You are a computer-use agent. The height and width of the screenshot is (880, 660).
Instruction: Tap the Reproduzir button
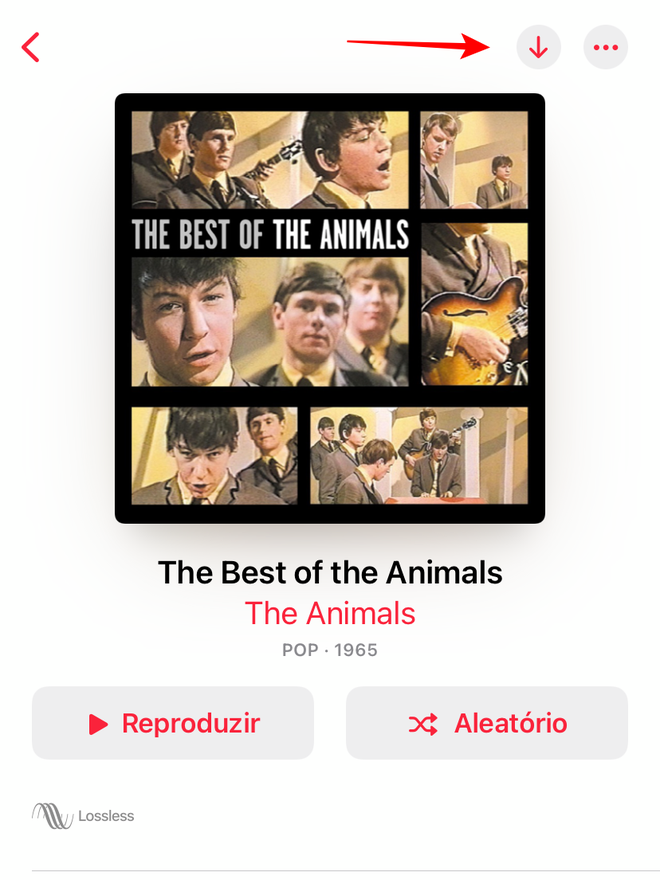[173, 723]
